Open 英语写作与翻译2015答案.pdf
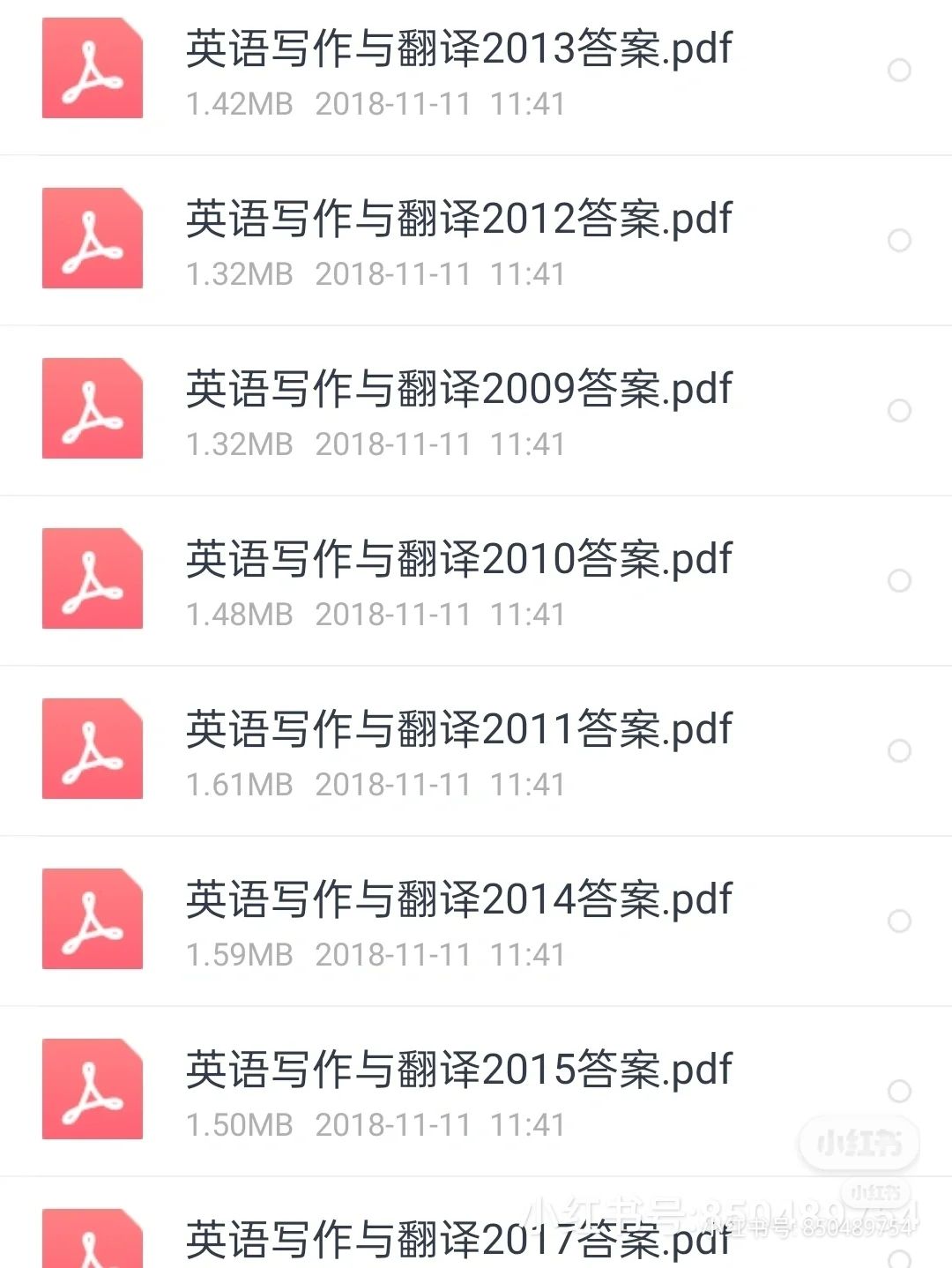The height and width of the screenshot is (1268, 952). [476, 1092]
